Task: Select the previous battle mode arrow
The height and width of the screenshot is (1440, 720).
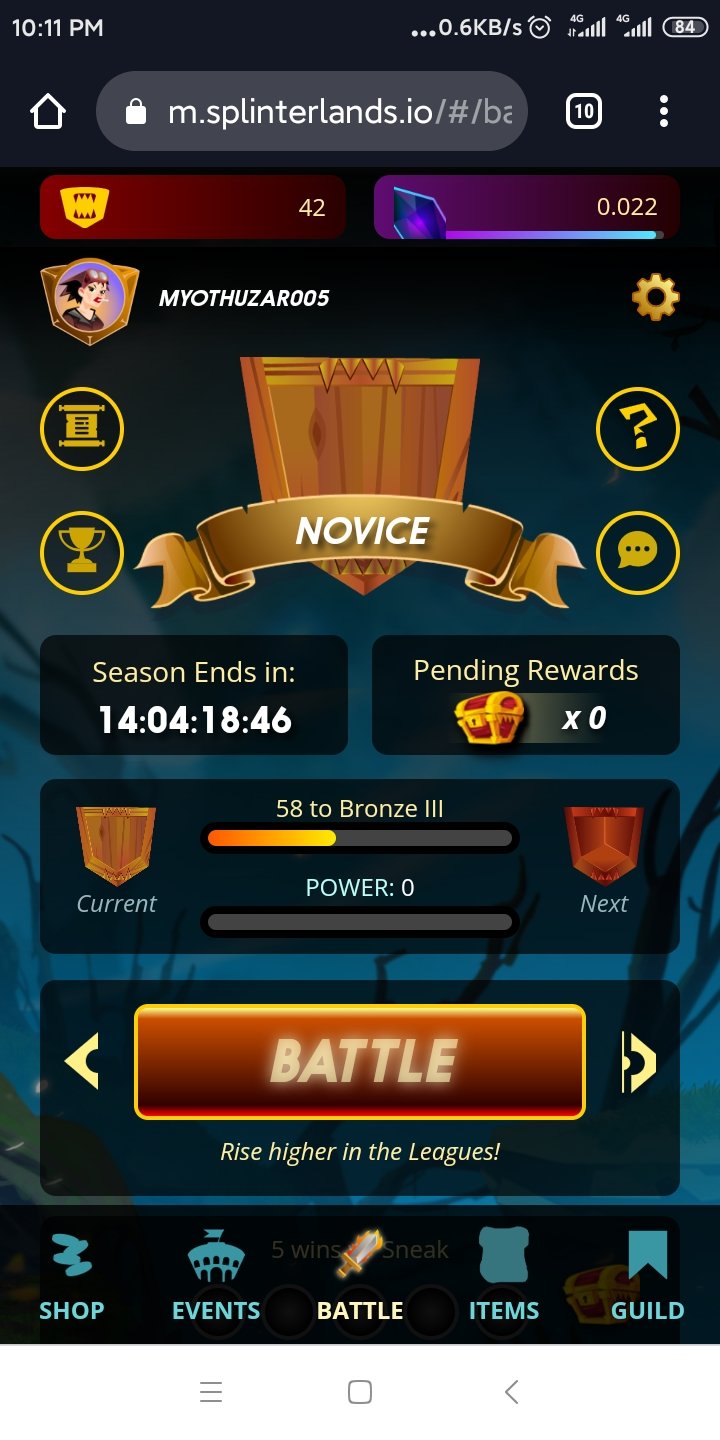Action: coord(83,1061)
